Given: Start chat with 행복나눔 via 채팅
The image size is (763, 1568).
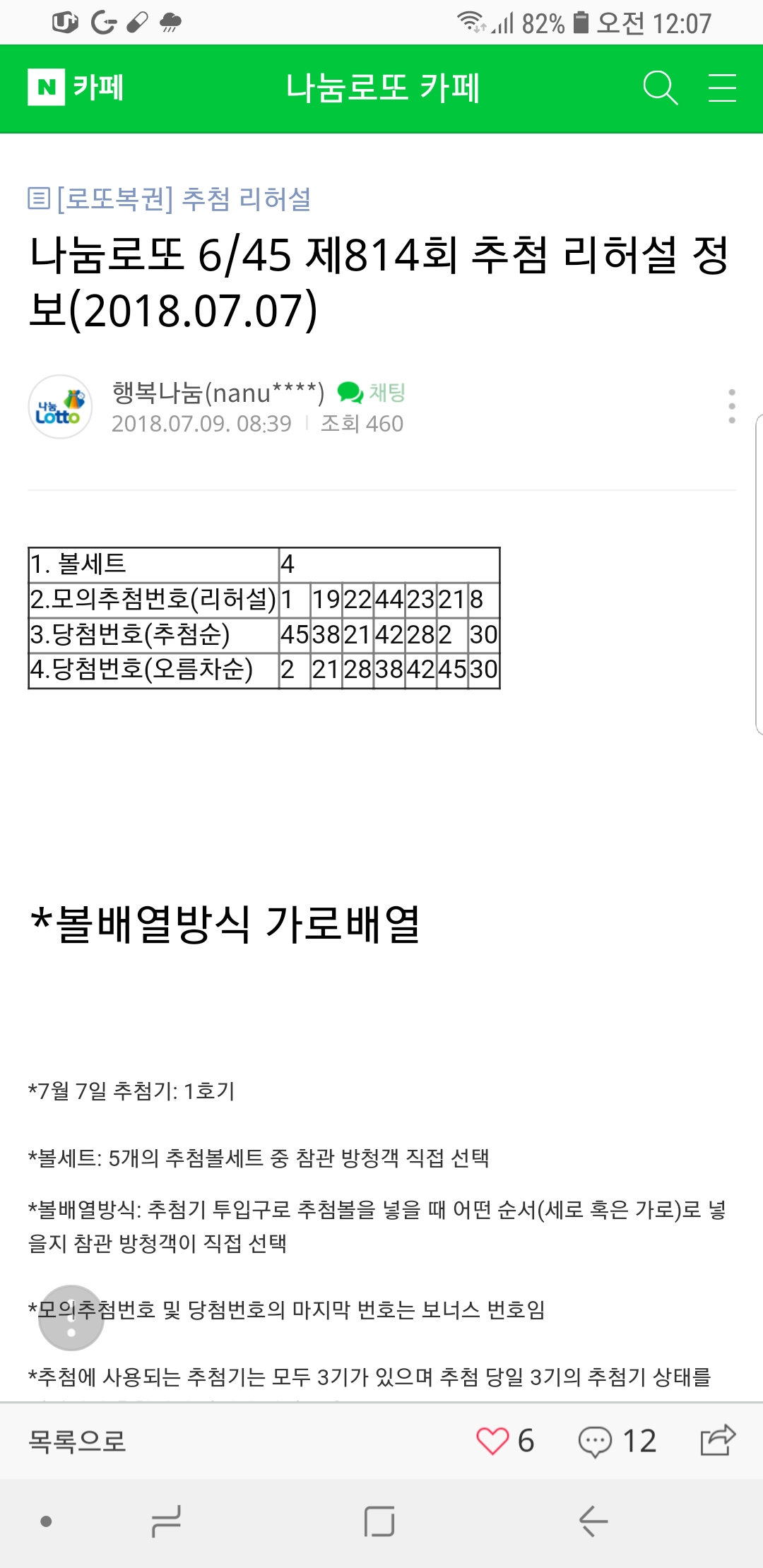Looking at the screenshot, I should coord(372,392).
